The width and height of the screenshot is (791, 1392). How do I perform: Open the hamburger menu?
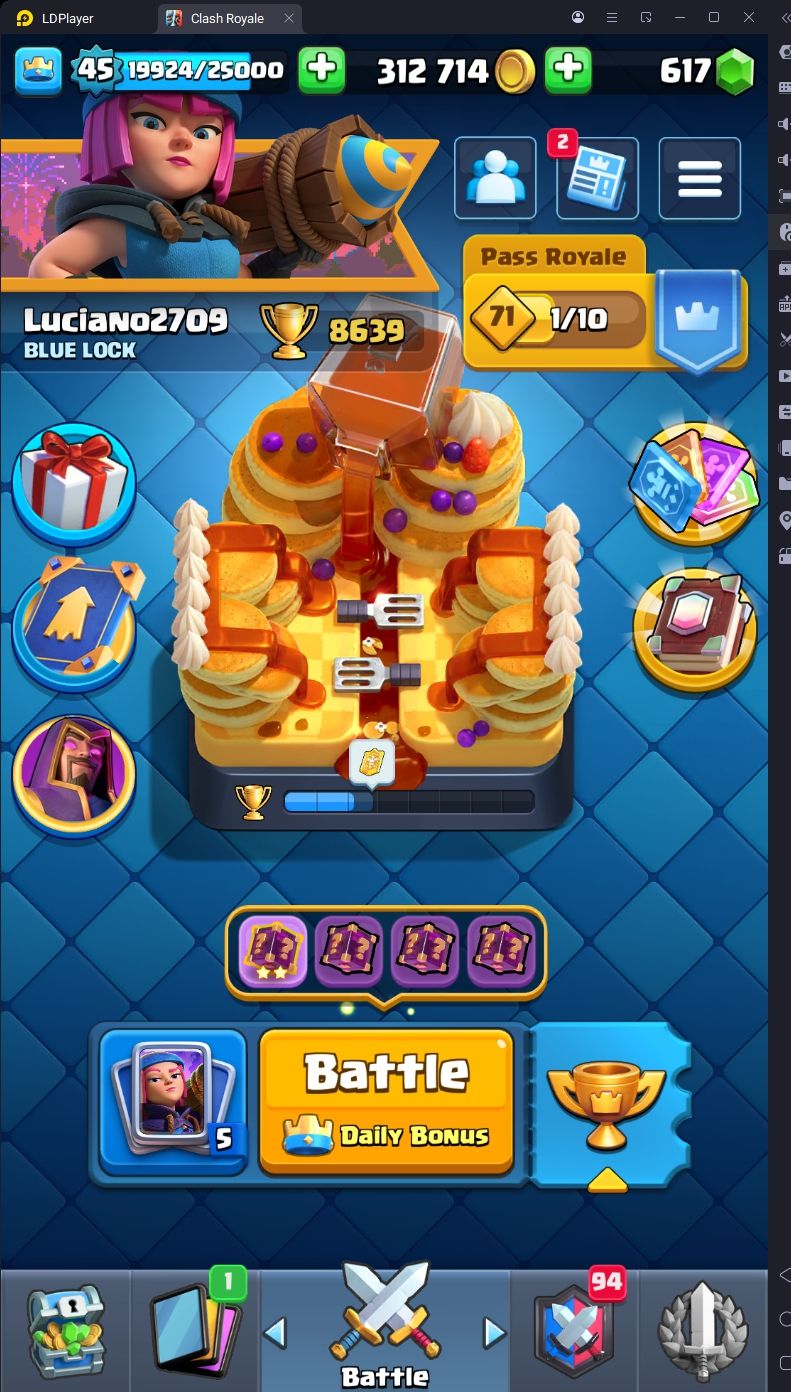[700, 178]
